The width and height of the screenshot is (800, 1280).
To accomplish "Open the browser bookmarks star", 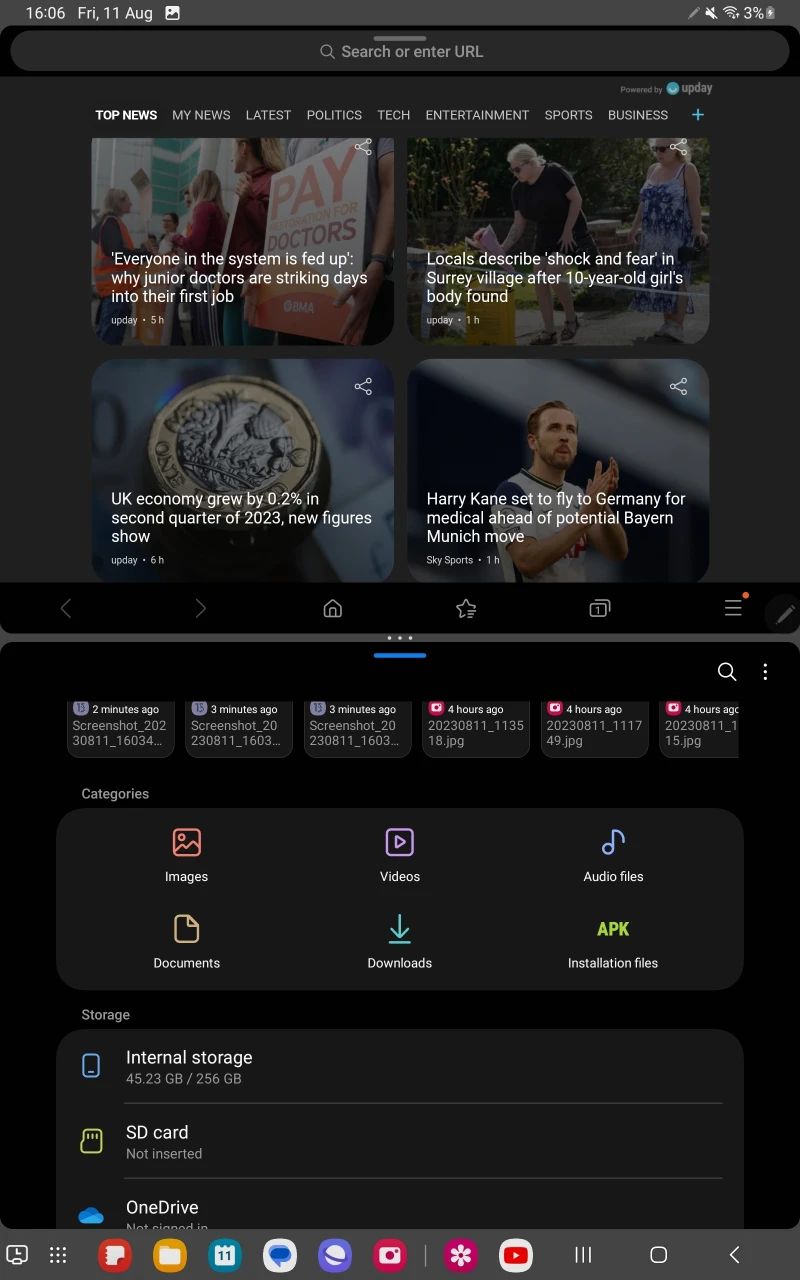I will [x=466, y=608].
